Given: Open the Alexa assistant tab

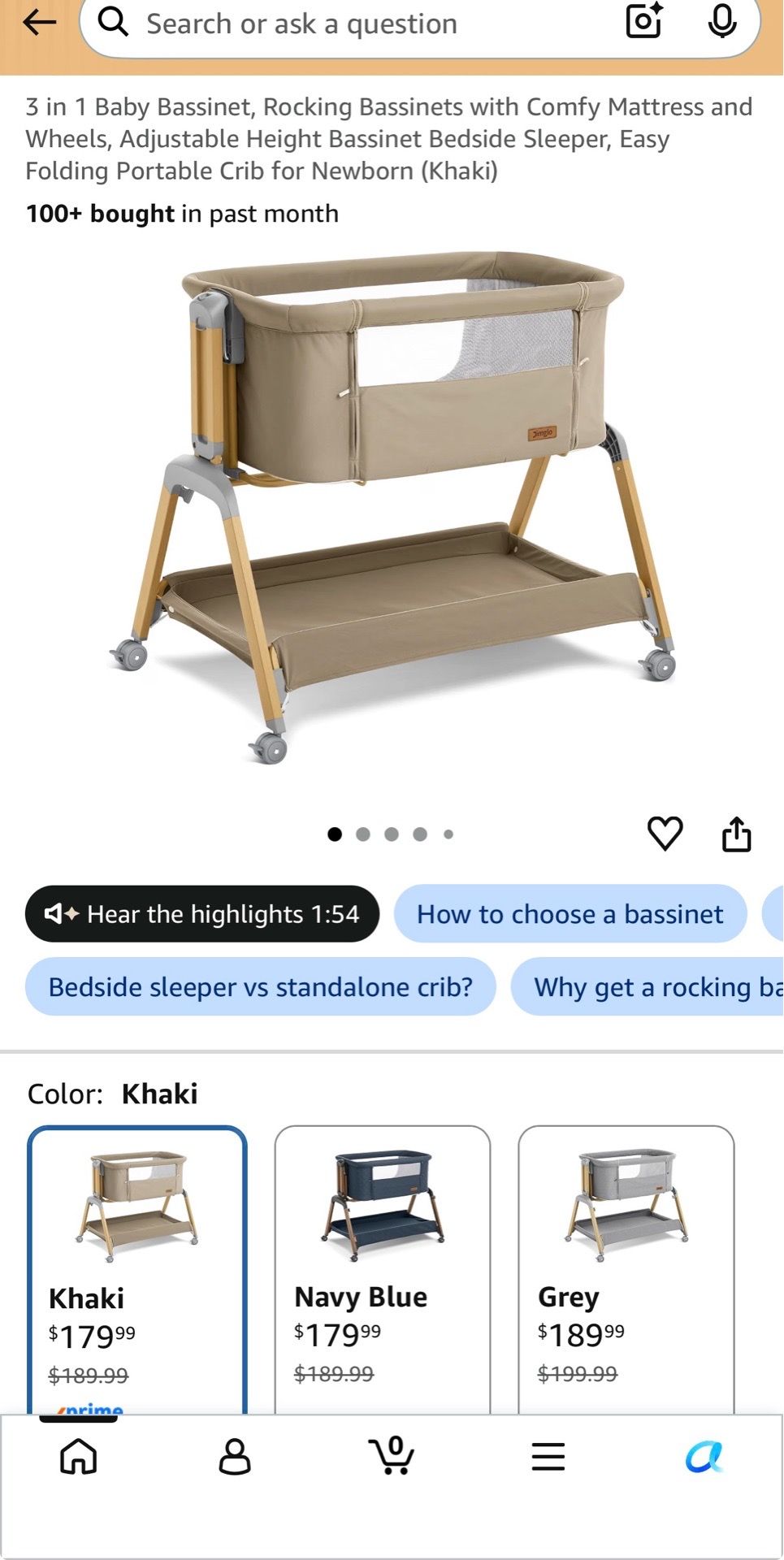Looking at the screenshot, I should point(704,1457).
